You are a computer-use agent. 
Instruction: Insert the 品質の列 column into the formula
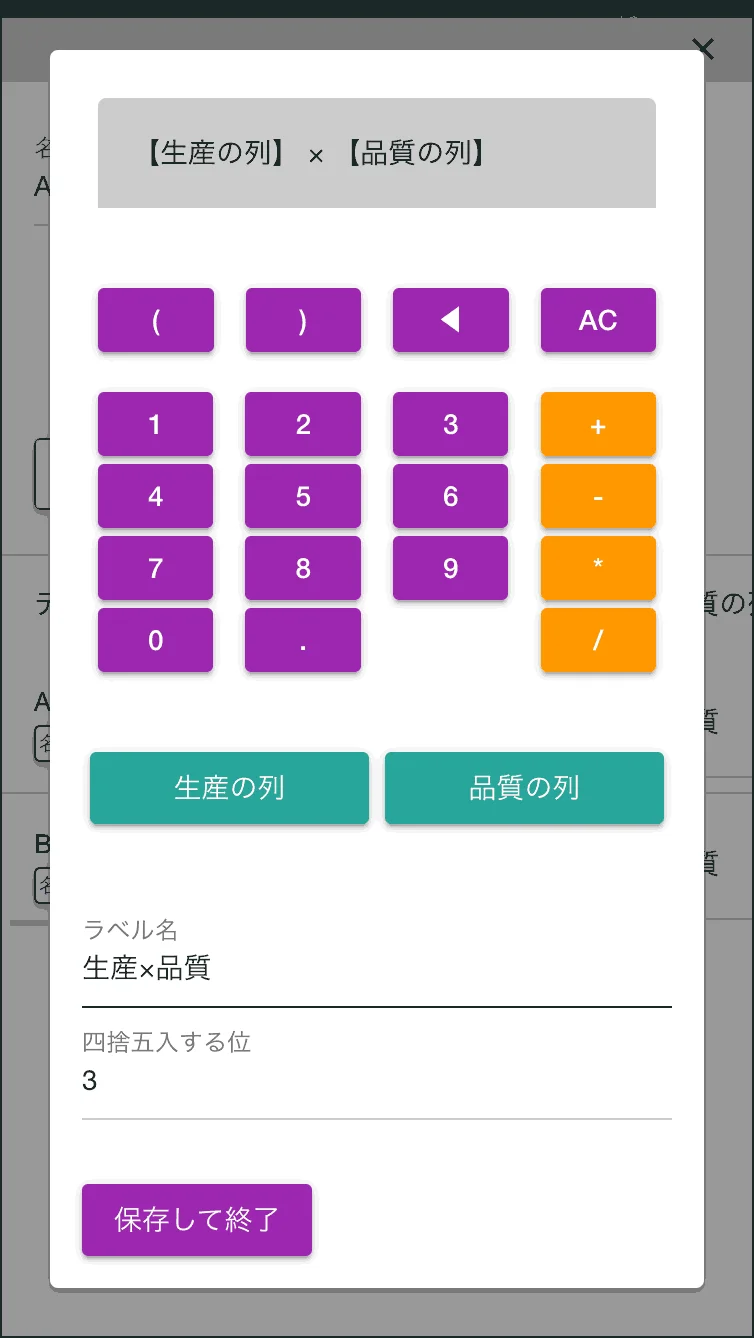click(x=523, y=788)
